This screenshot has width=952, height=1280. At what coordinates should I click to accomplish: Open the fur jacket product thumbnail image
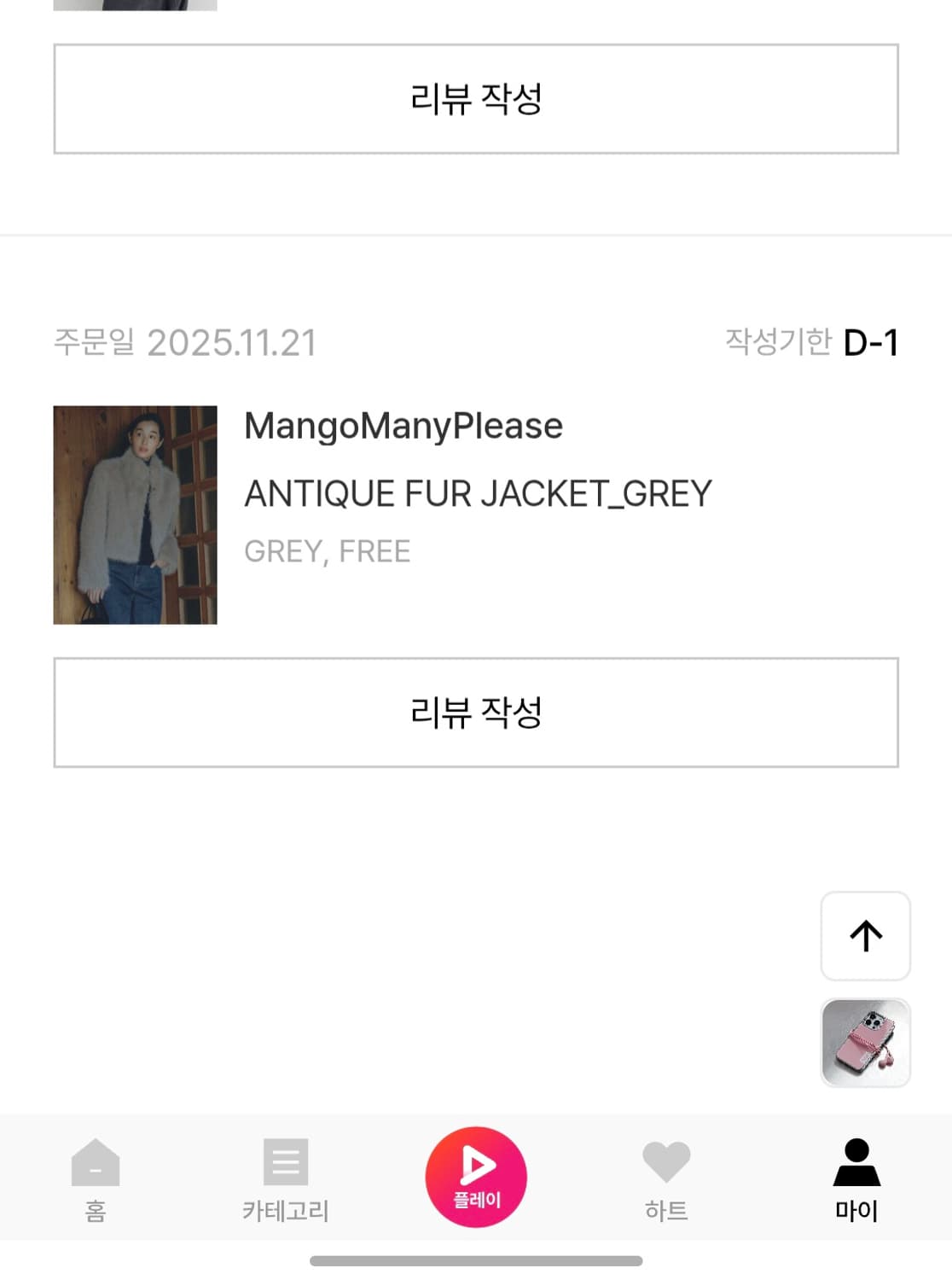pyautogui.click(x=135, y=514)
